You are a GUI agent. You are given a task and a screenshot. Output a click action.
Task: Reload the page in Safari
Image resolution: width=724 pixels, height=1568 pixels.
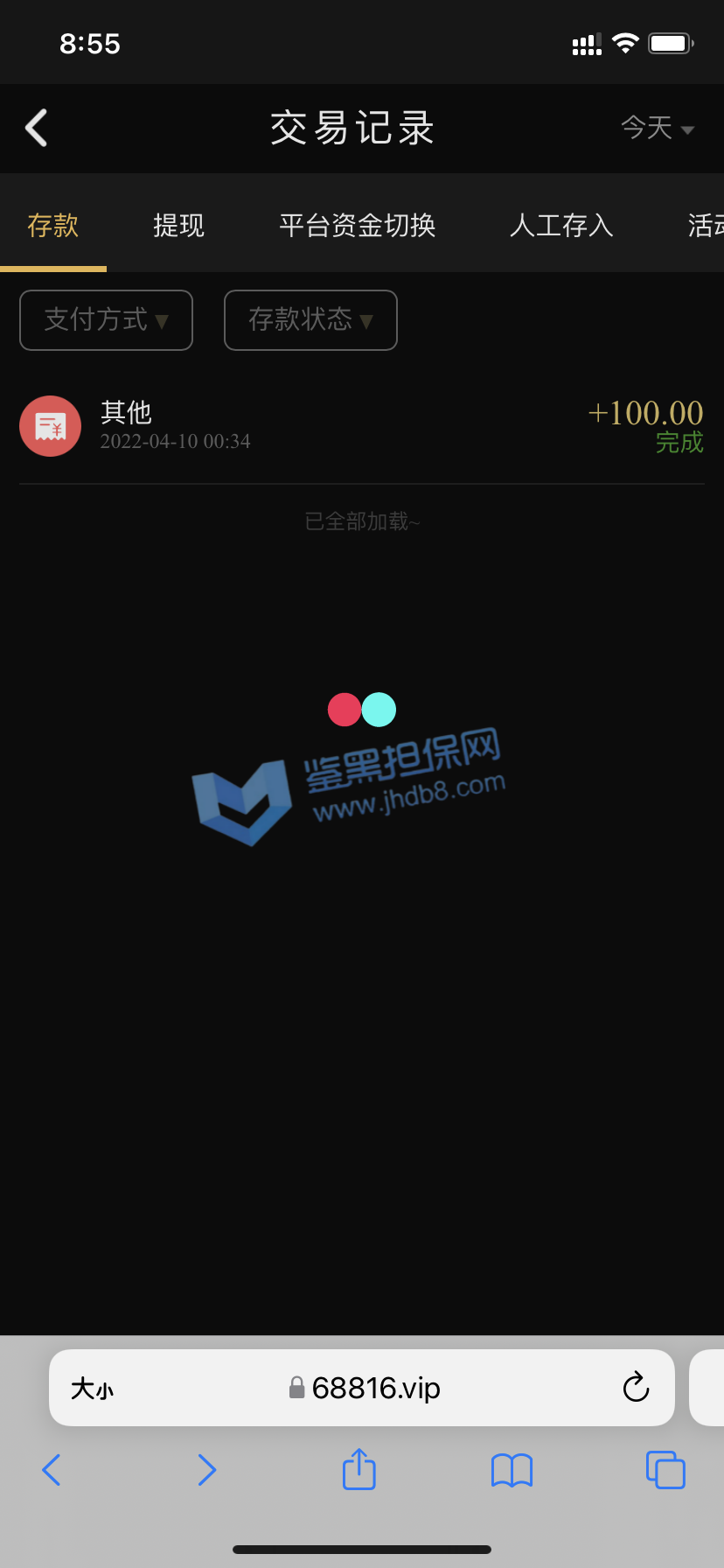[x=636, y=1387]
